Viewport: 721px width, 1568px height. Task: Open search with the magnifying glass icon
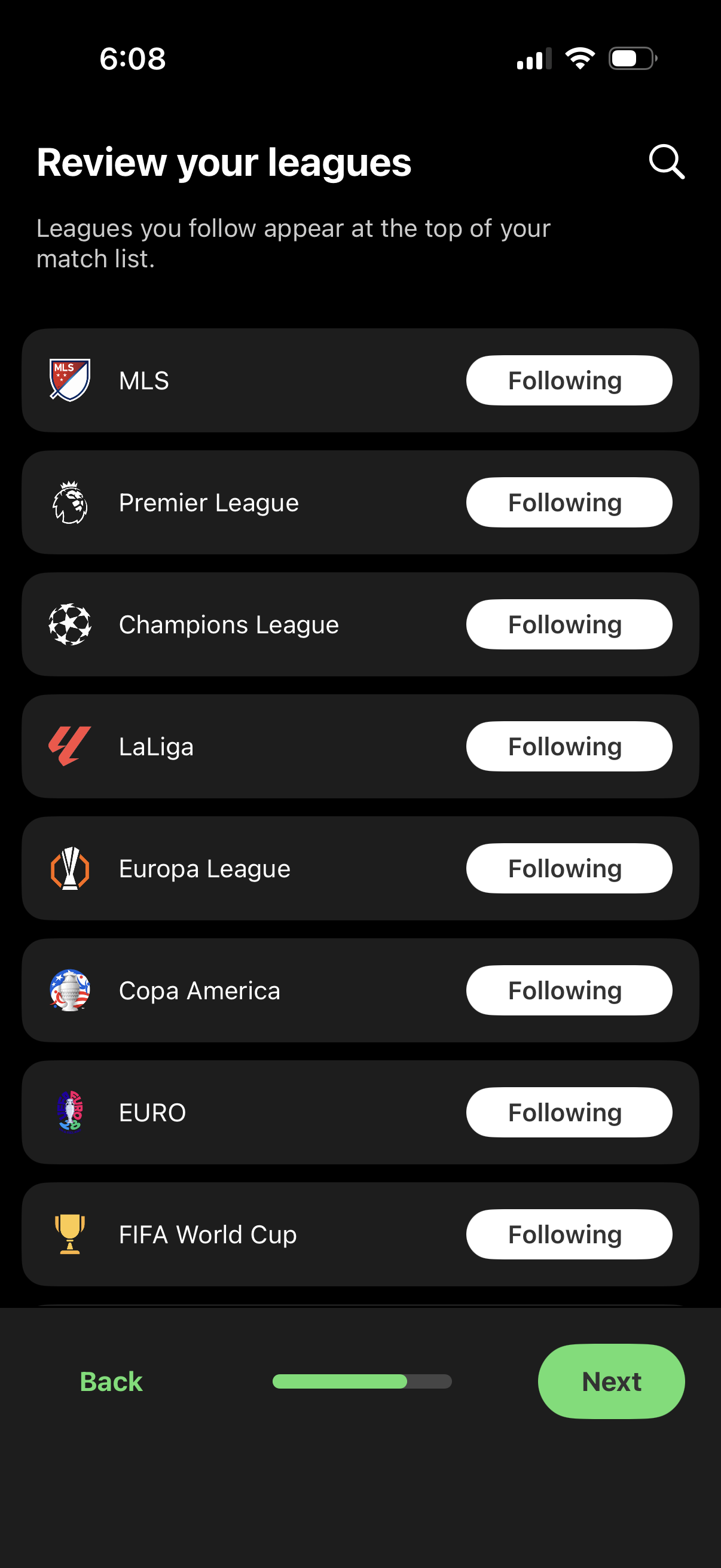tap(665, 161)
